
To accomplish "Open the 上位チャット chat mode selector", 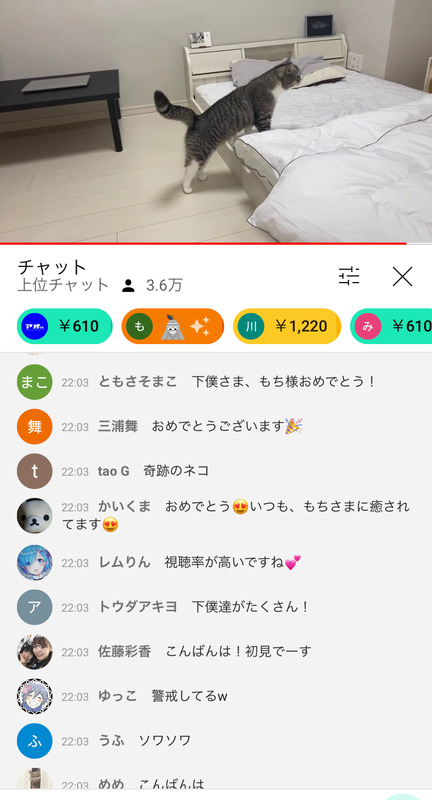I will click(x=63, y=285).
